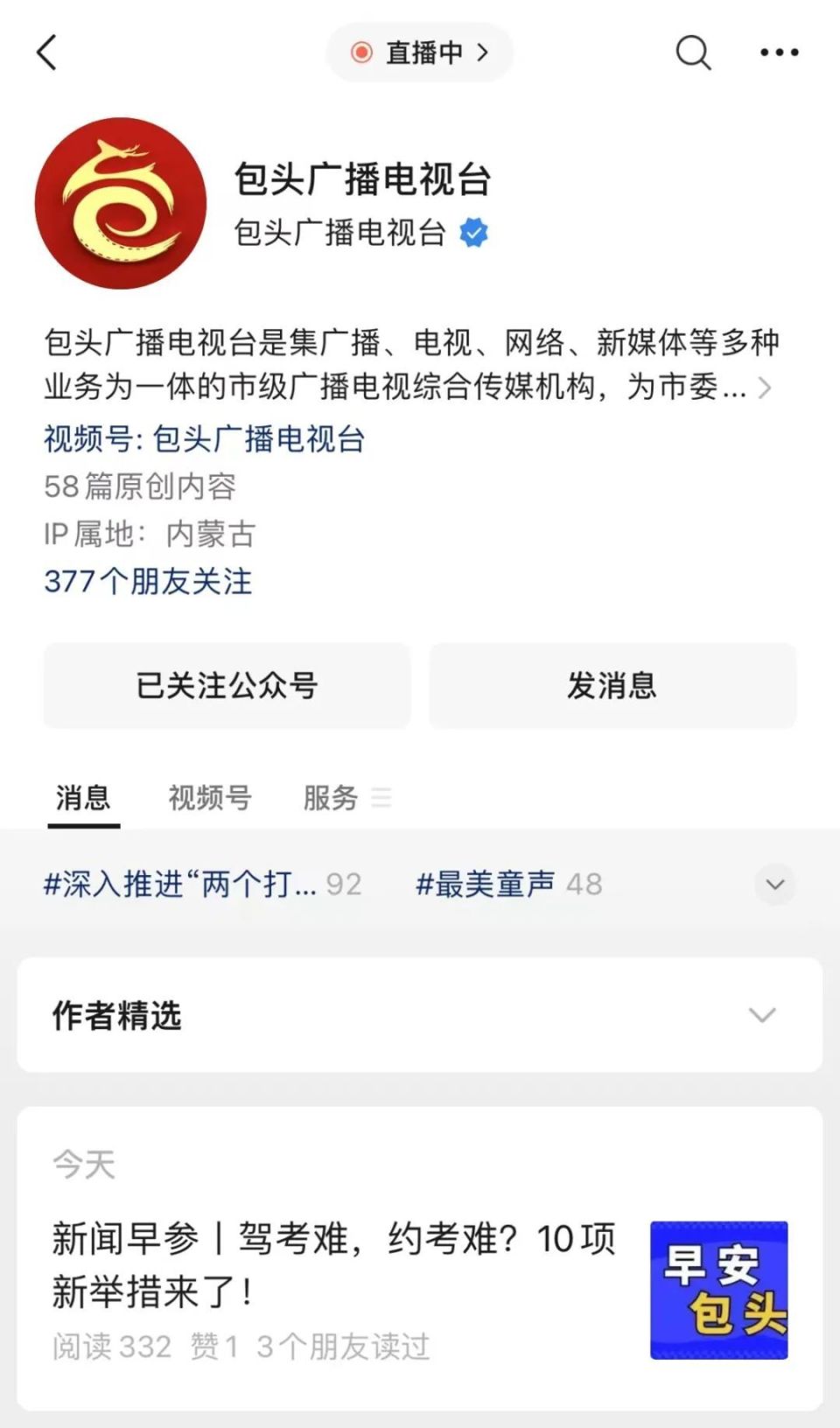Open the 视频号: 包头广播电视台 link
This screenshot has width=840, height=1428.
[x=206, y=440]
